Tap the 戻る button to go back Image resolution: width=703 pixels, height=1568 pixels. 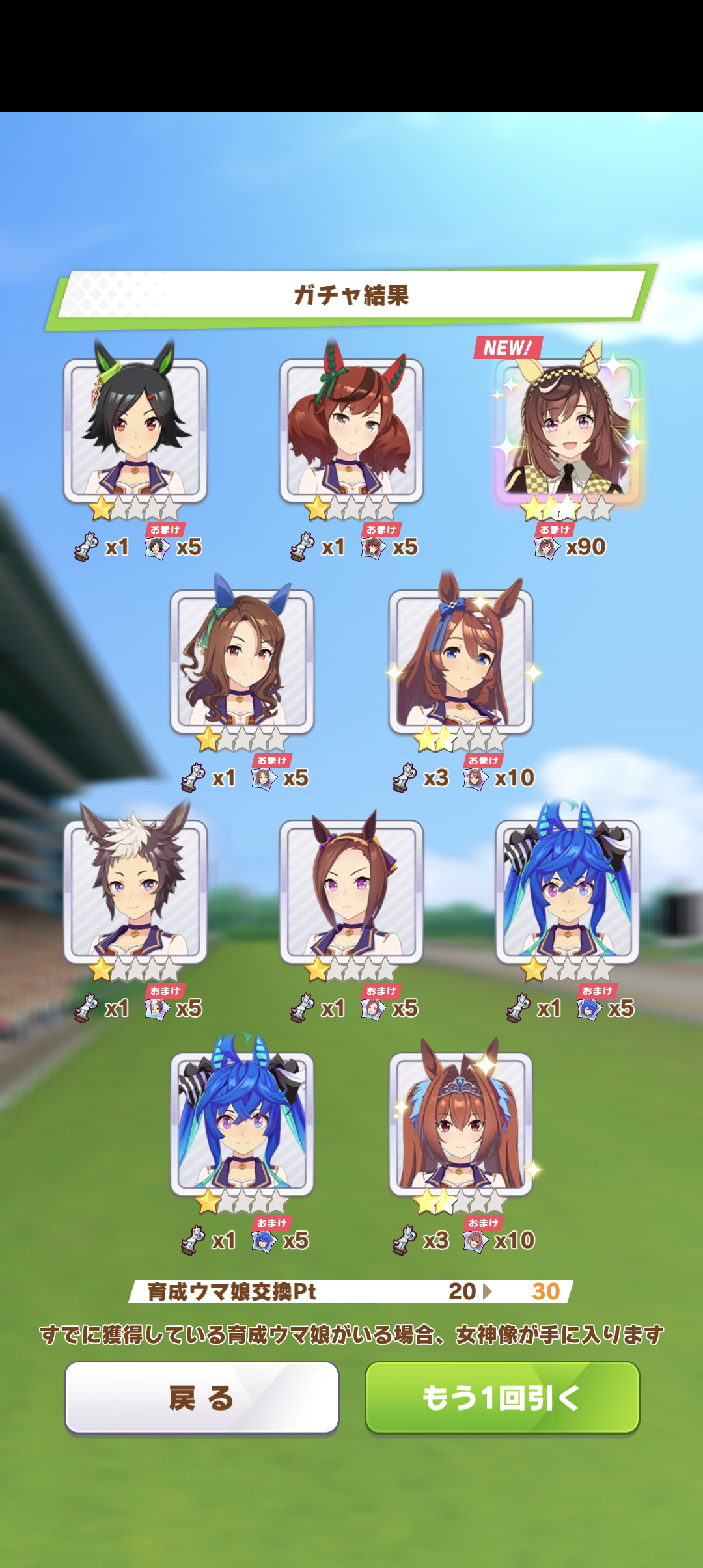point(202,1397)
